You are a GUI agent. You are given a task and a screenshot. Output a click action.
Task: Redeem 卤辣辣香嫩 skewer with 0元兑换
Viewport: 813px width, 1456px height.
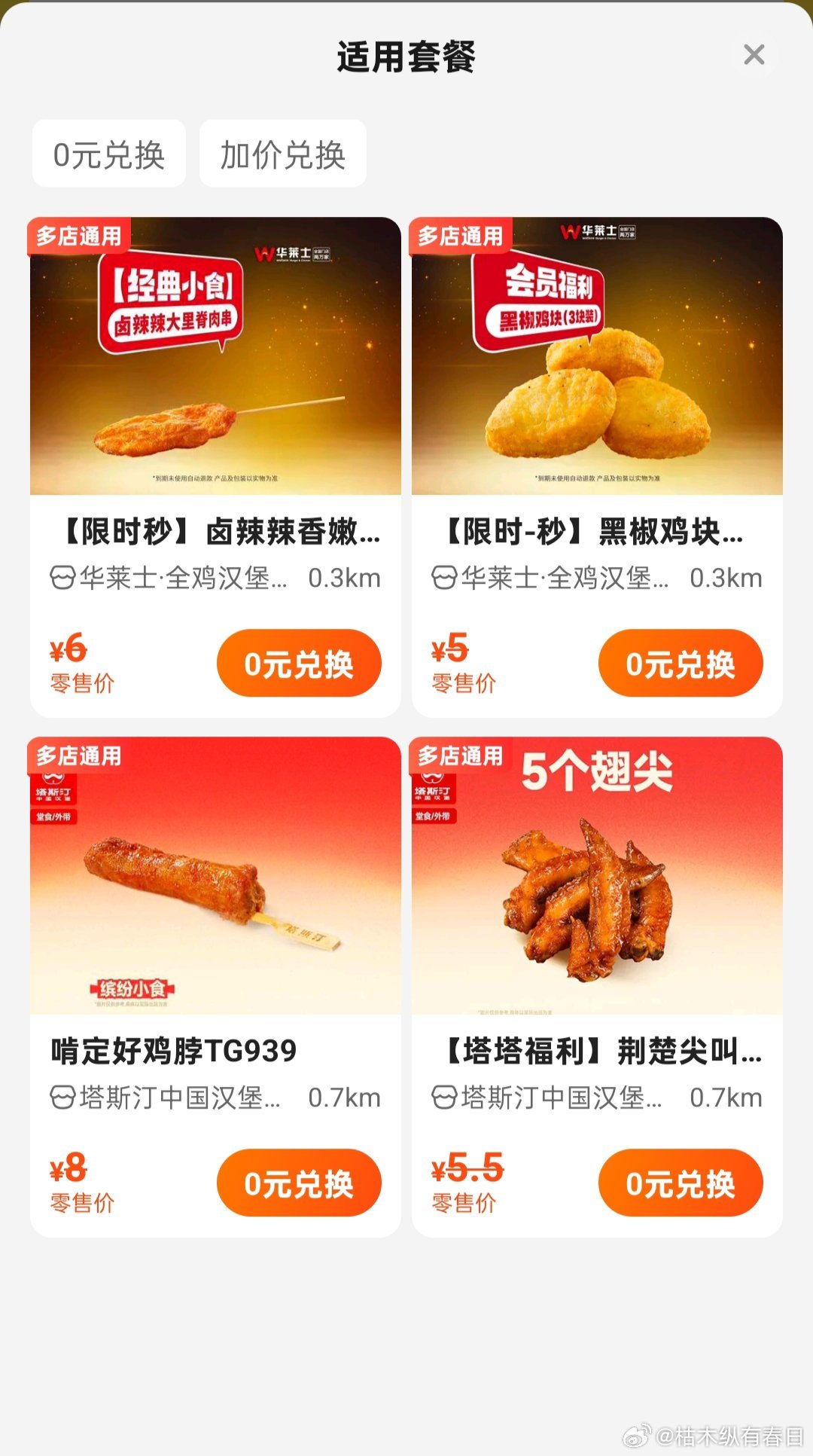[x=299, y=664]
